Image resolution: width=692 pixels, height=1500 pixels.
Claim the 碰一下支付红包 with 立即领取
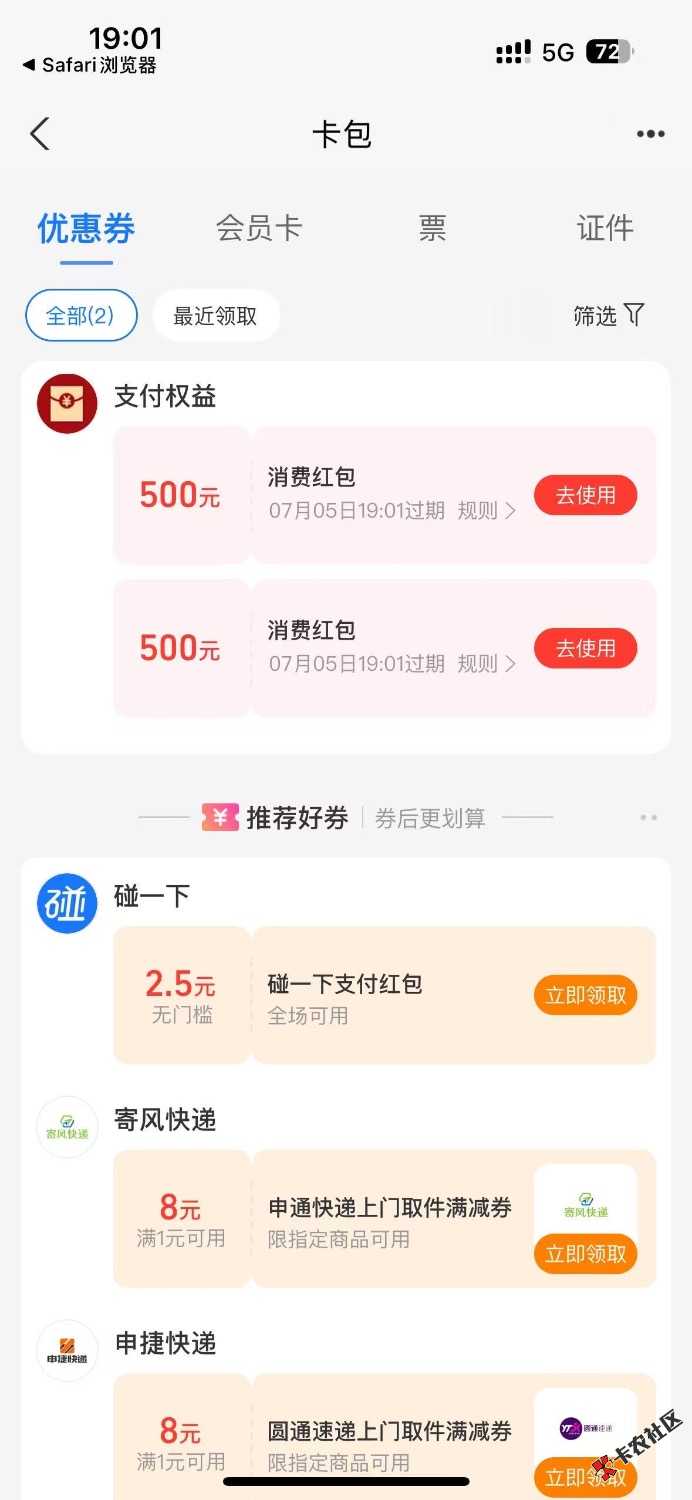[585, 995]
